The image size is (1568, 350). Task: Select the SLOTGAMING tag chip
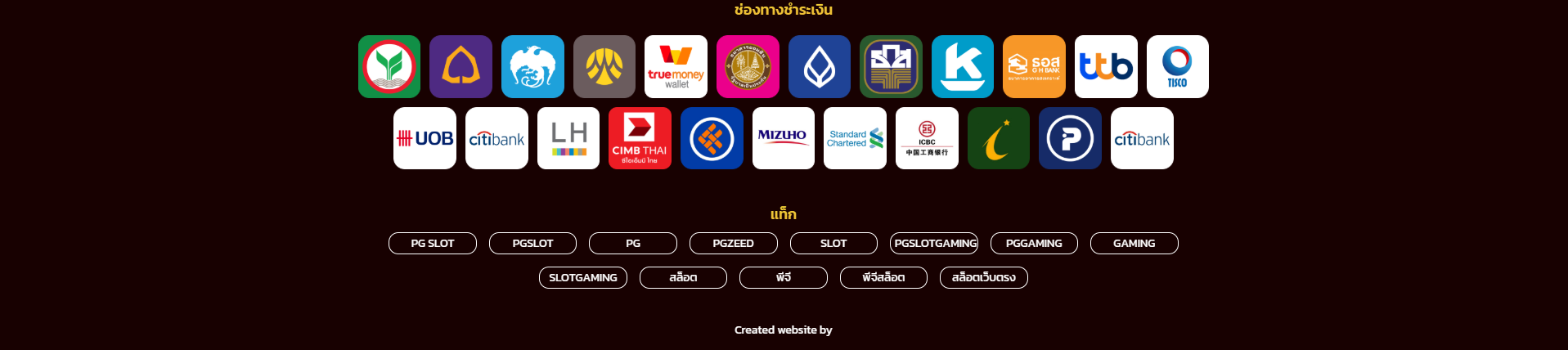click(582, 278)
